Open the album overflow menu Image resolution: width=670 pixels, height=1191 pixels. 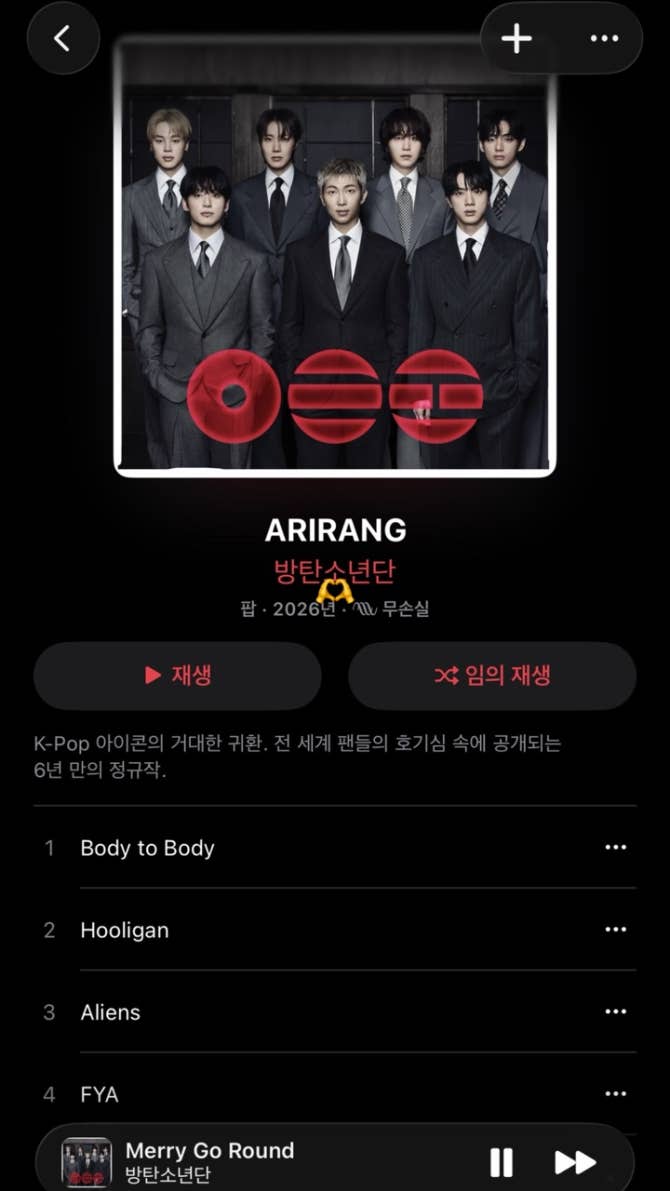click(x=604, y=38)
